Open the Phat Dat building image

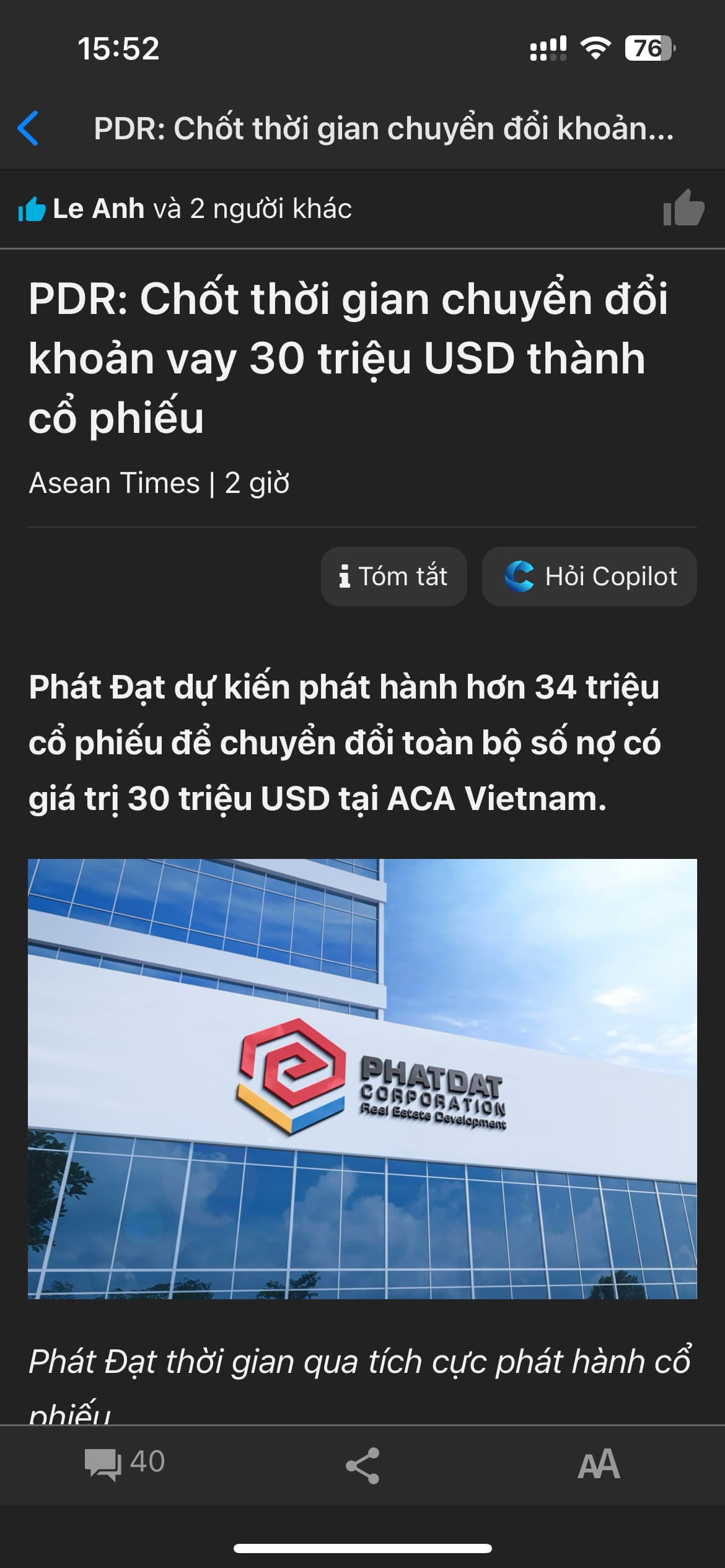362,1078
